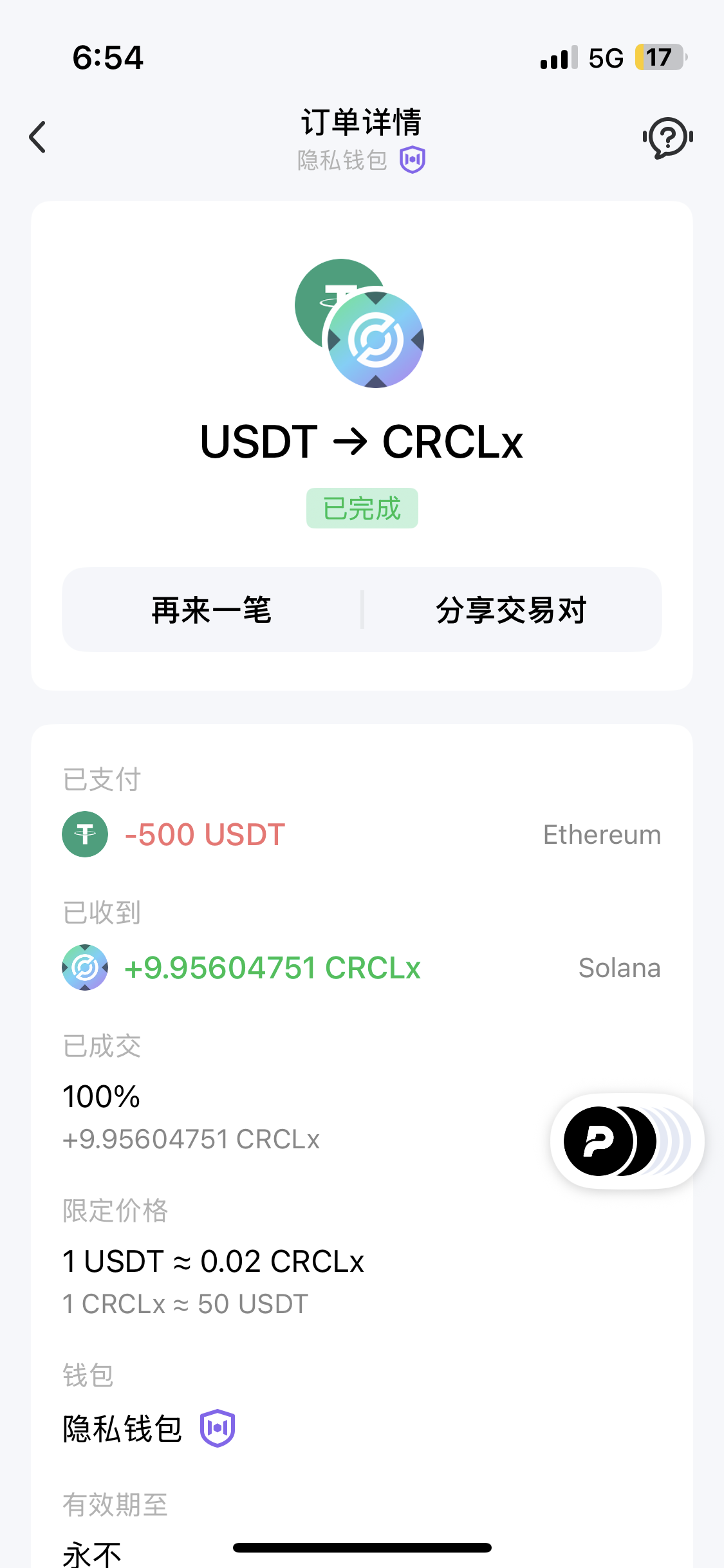Tap 再来一笔 to repeat this order
The image size is (724, 1568).
point(212,610)
